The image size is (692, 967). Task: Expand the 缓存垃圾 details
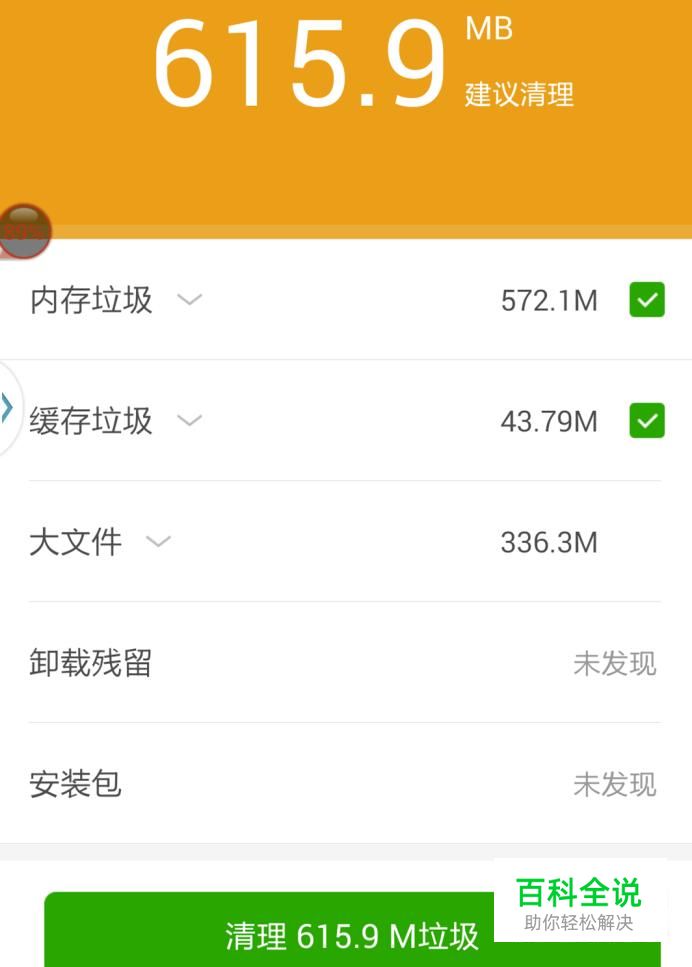pos(189,421)
